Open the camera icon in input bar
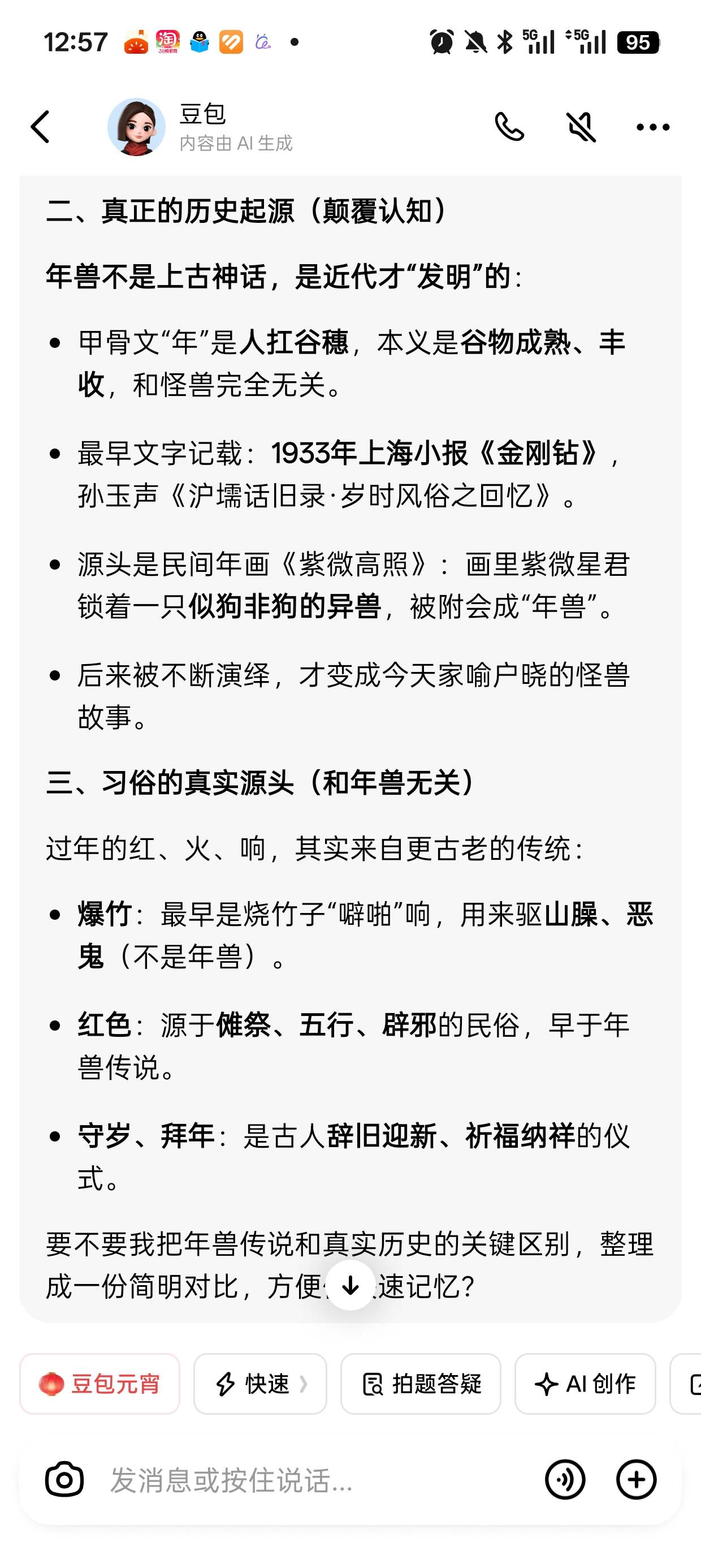This screenshot has width=701, height=1568. tap(64, 1479)
